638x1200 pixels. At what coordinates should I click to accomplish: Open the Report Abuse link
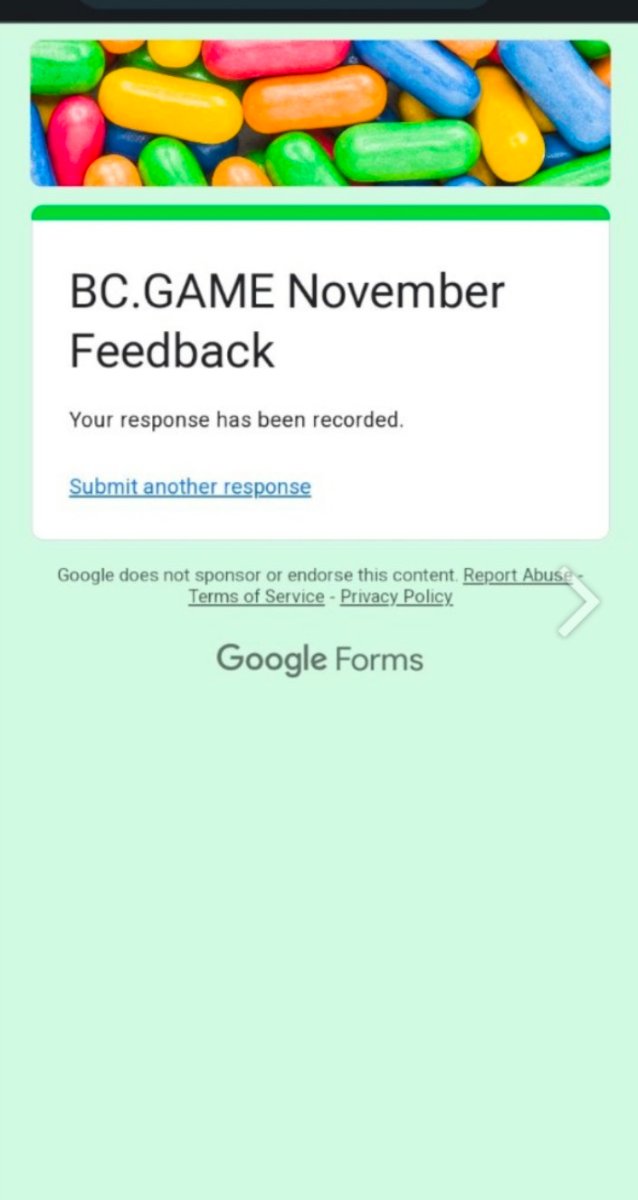coord(516,576)
